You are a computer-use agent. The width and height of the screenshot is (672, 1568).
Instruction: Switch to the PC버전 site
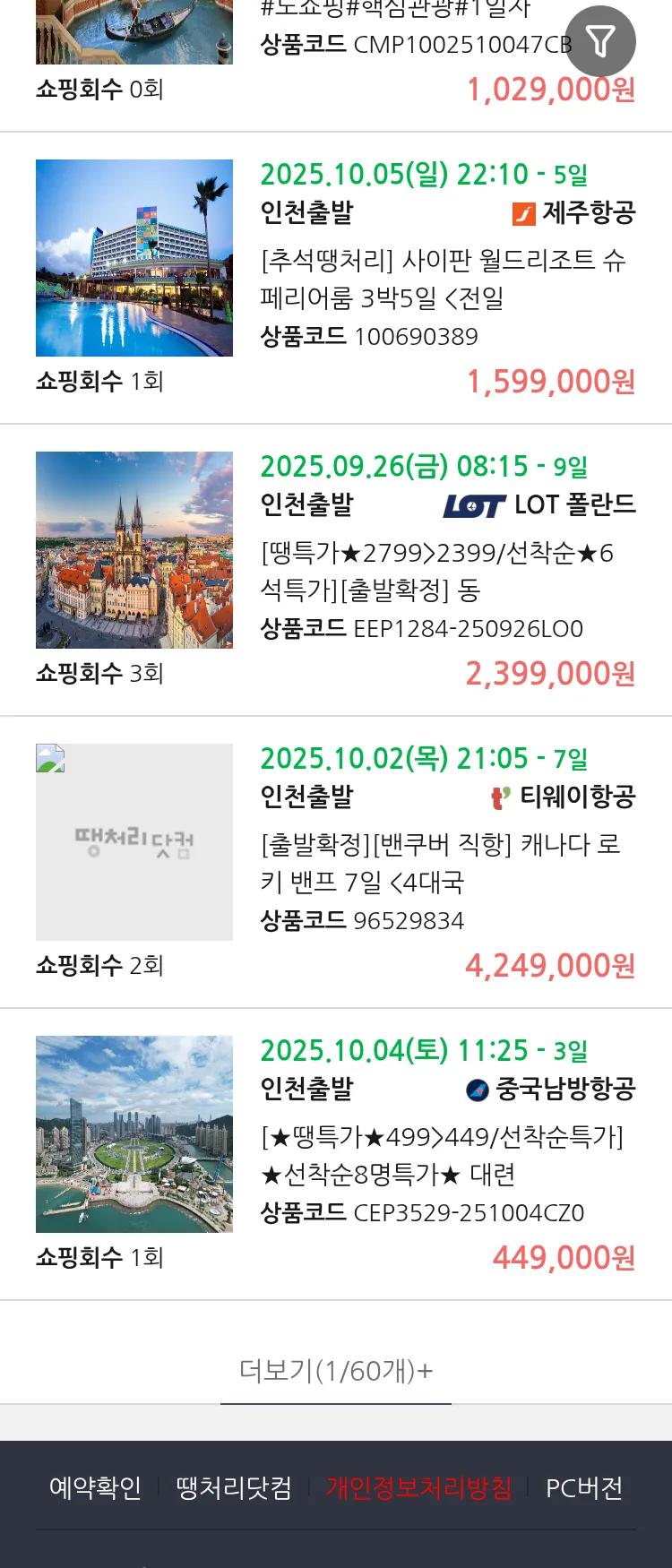(x=584, y=1487)
